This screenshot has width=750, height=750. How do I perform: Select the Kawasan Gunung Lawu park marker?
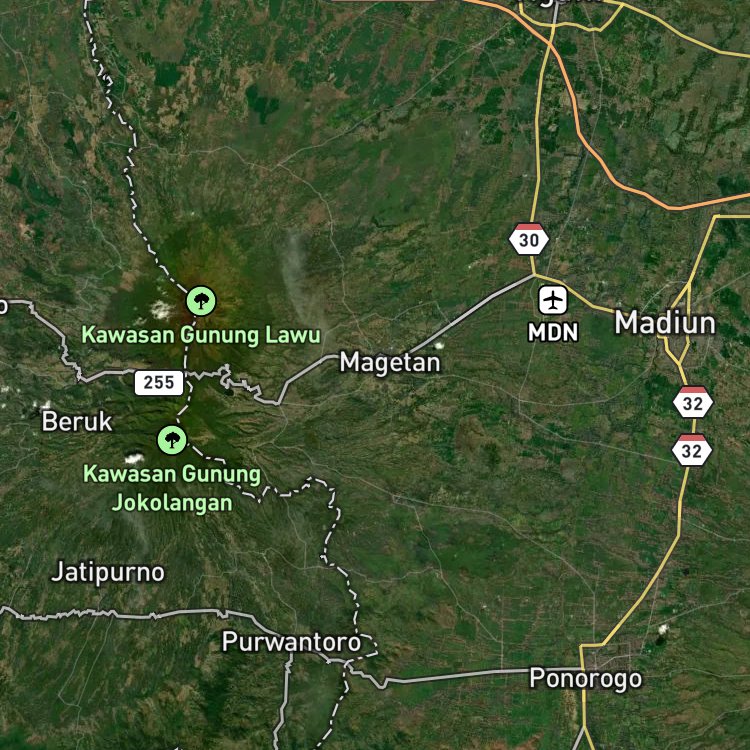[x=201, y=301]
